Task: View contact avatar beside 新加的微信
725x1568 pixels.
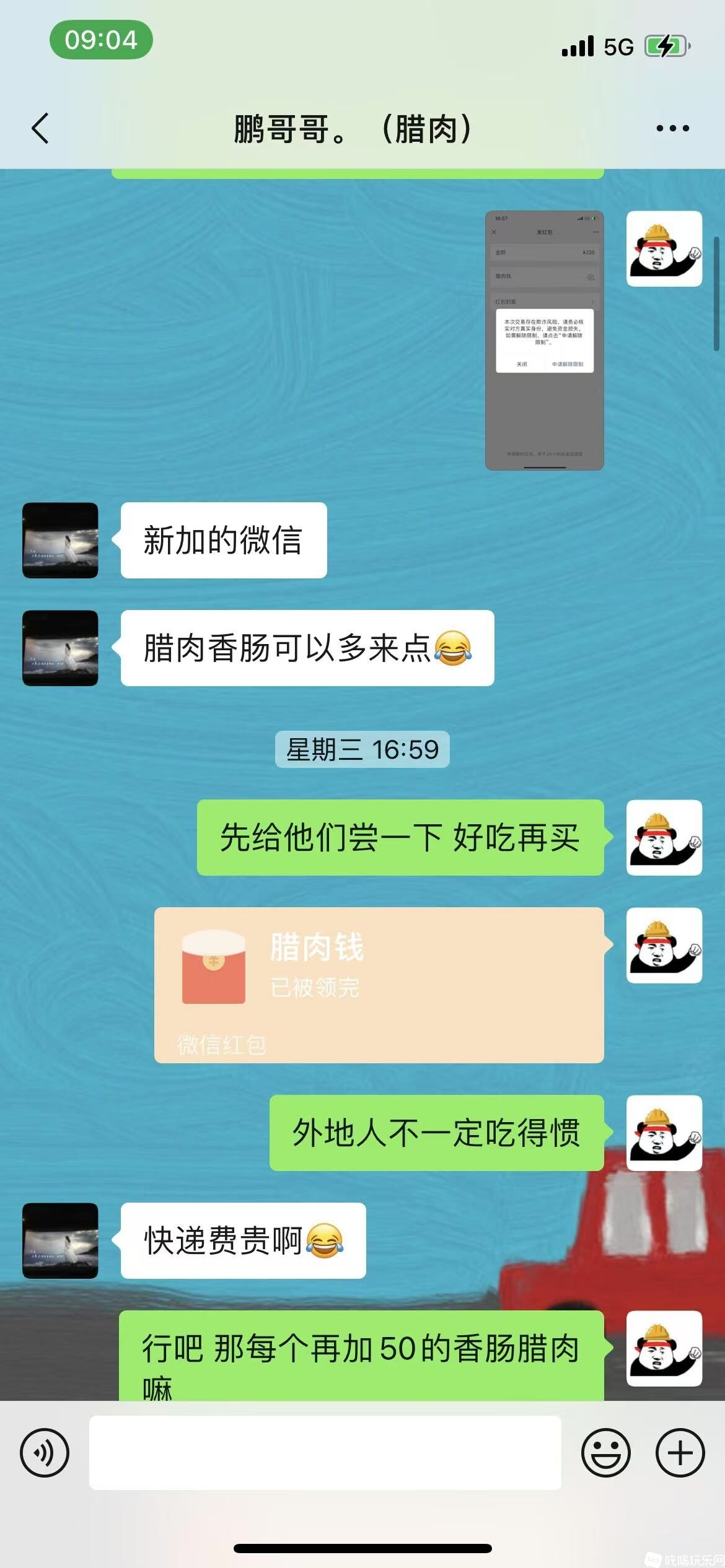Action: click(60, 540)
